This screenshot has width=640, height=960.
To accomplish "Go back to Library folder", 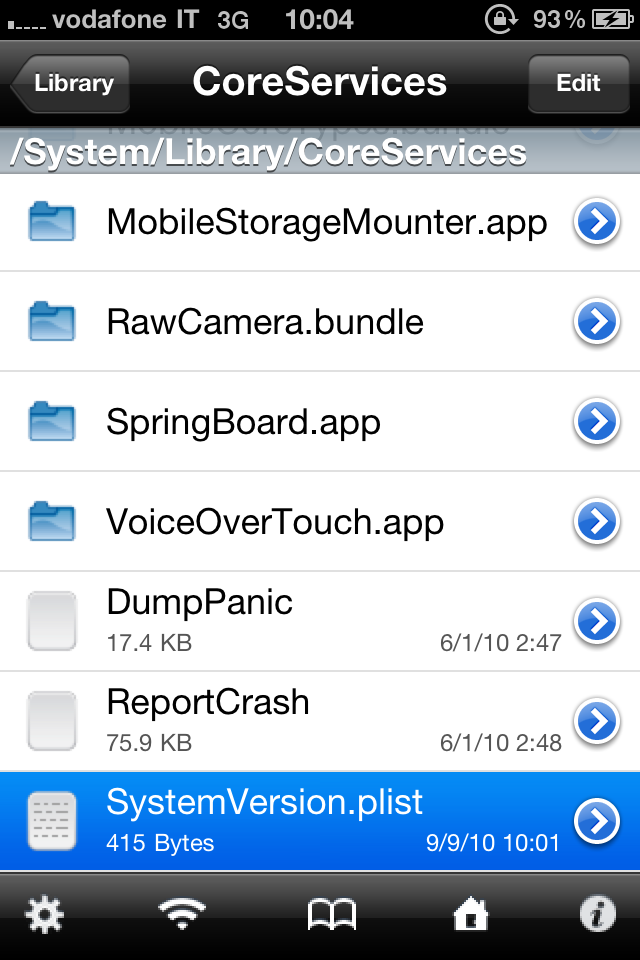I will pyautogui.click(x=70, y=83).
